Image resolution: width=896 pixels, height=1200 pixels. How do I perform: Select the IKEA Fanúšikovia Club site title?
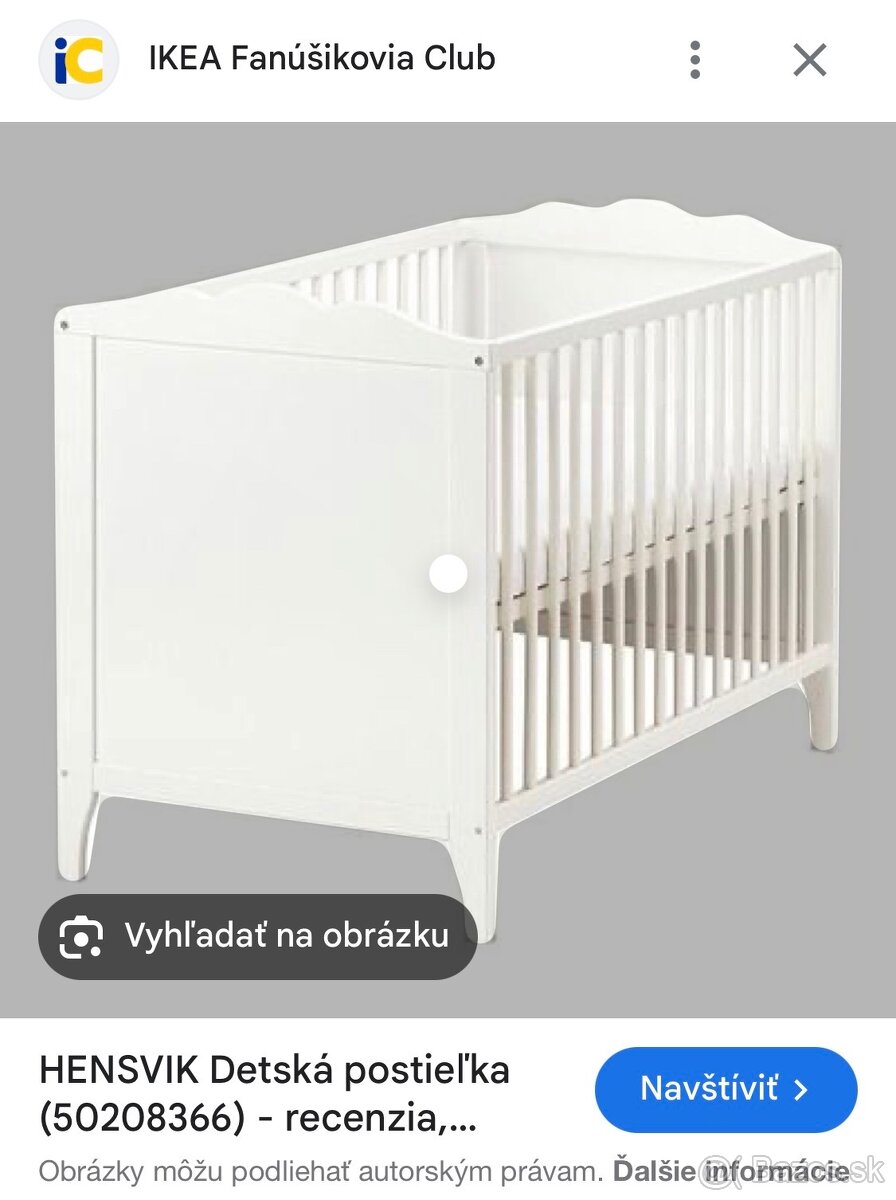coord(320,58)
